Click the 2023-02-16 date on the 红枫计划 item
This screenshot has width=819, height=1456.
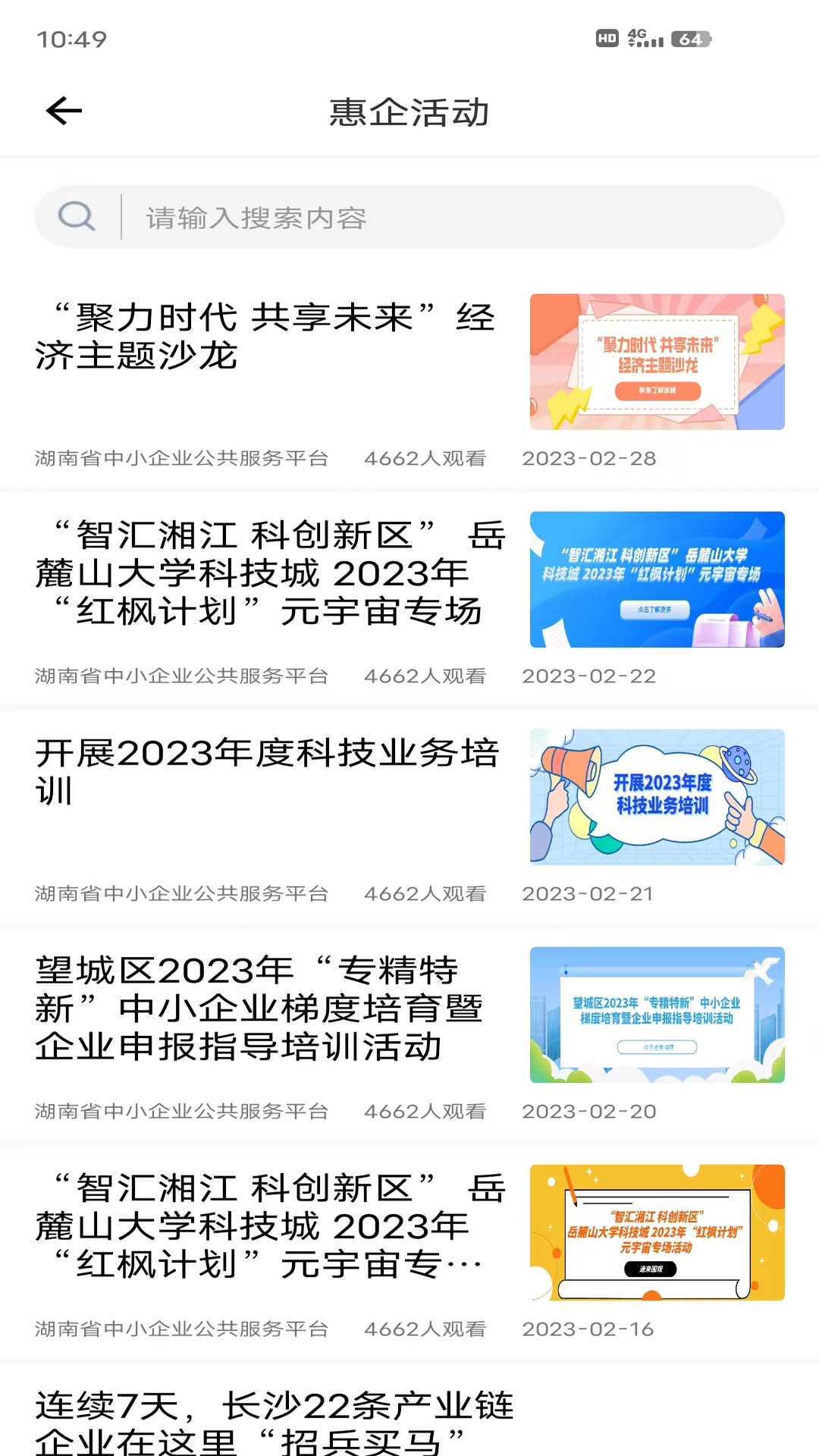[588, 1329]
